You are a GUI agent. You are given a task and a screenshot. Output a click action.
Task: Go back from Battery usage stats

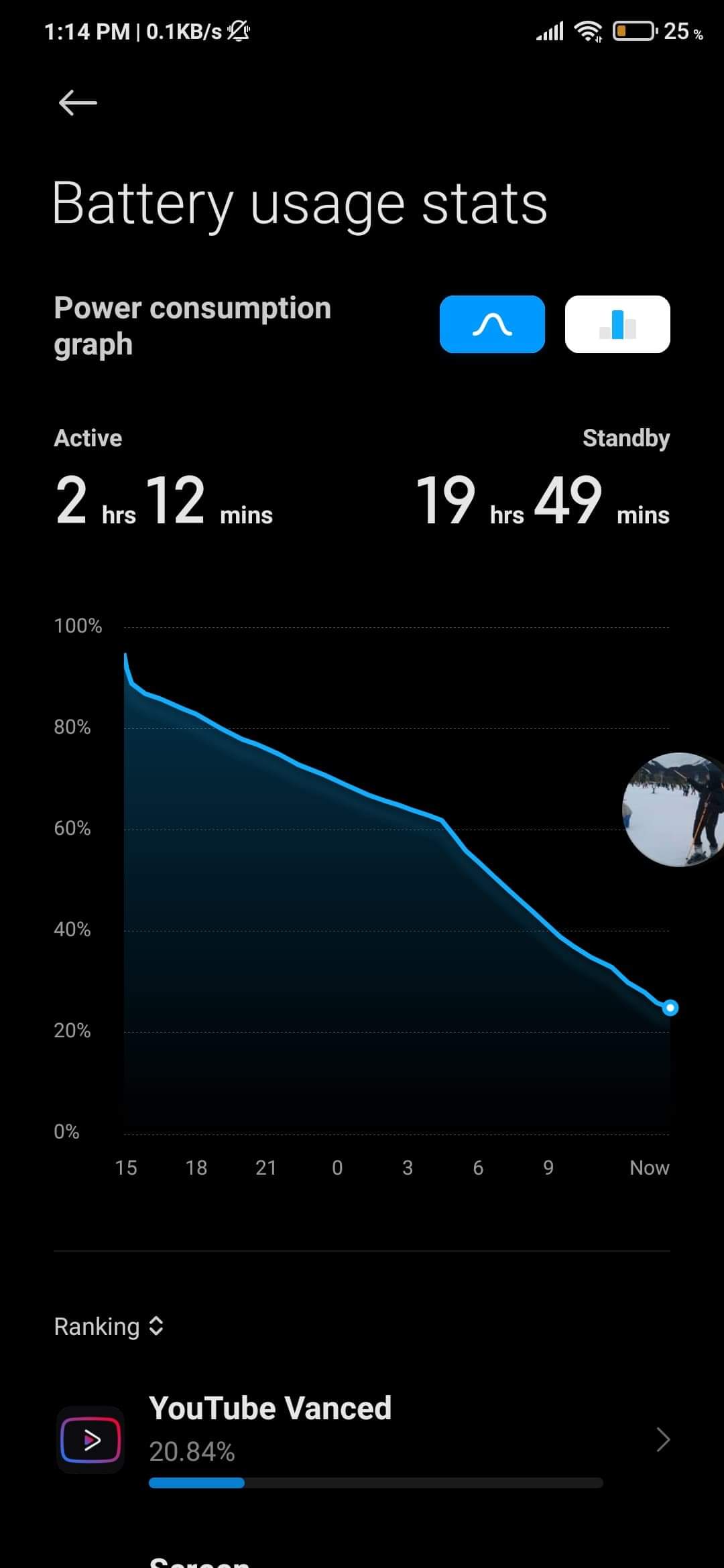point(78,103)
